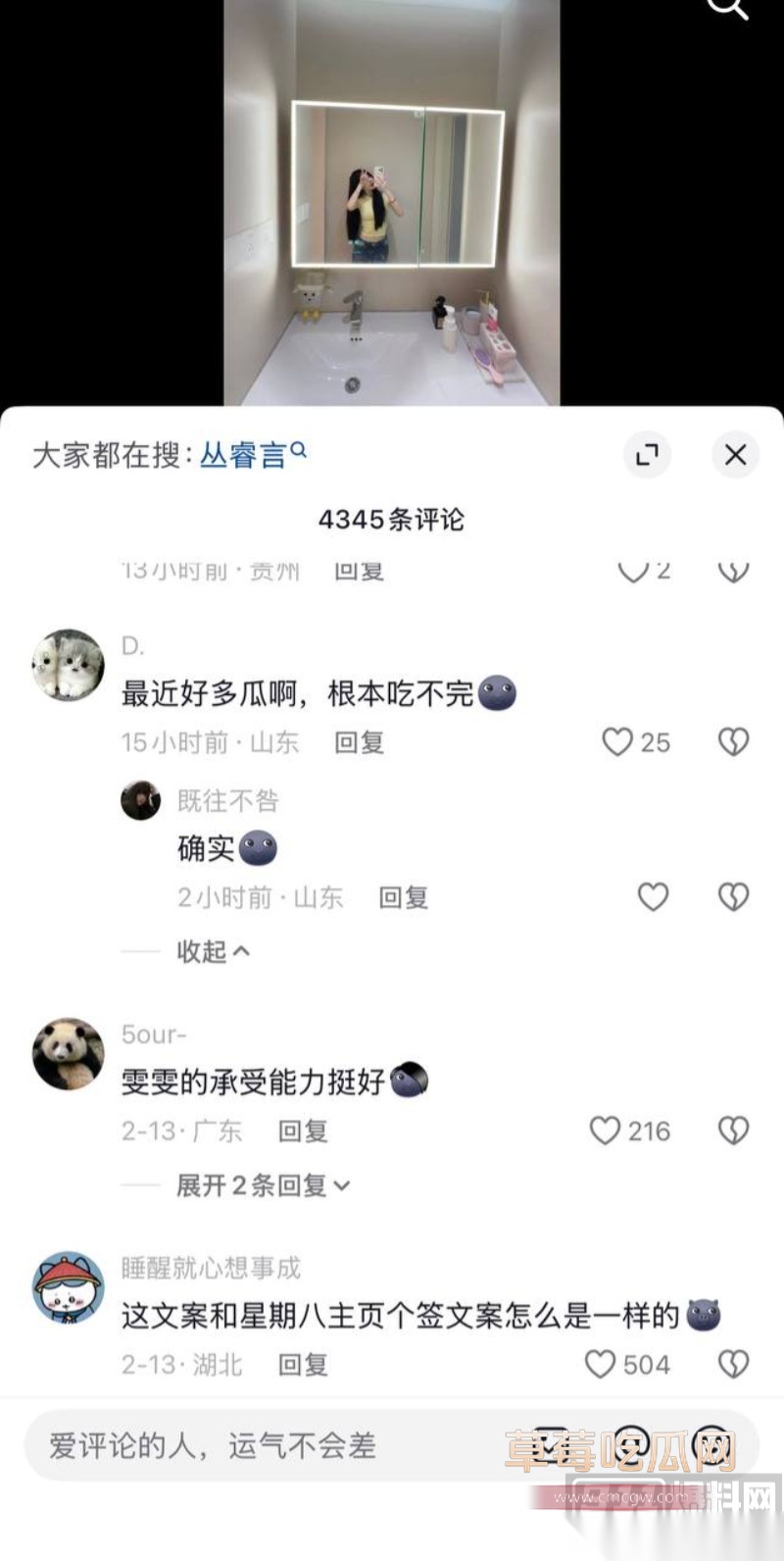
Task: Tap the dislike icon on 5our-'s comment
Action: pos(733,1130)
